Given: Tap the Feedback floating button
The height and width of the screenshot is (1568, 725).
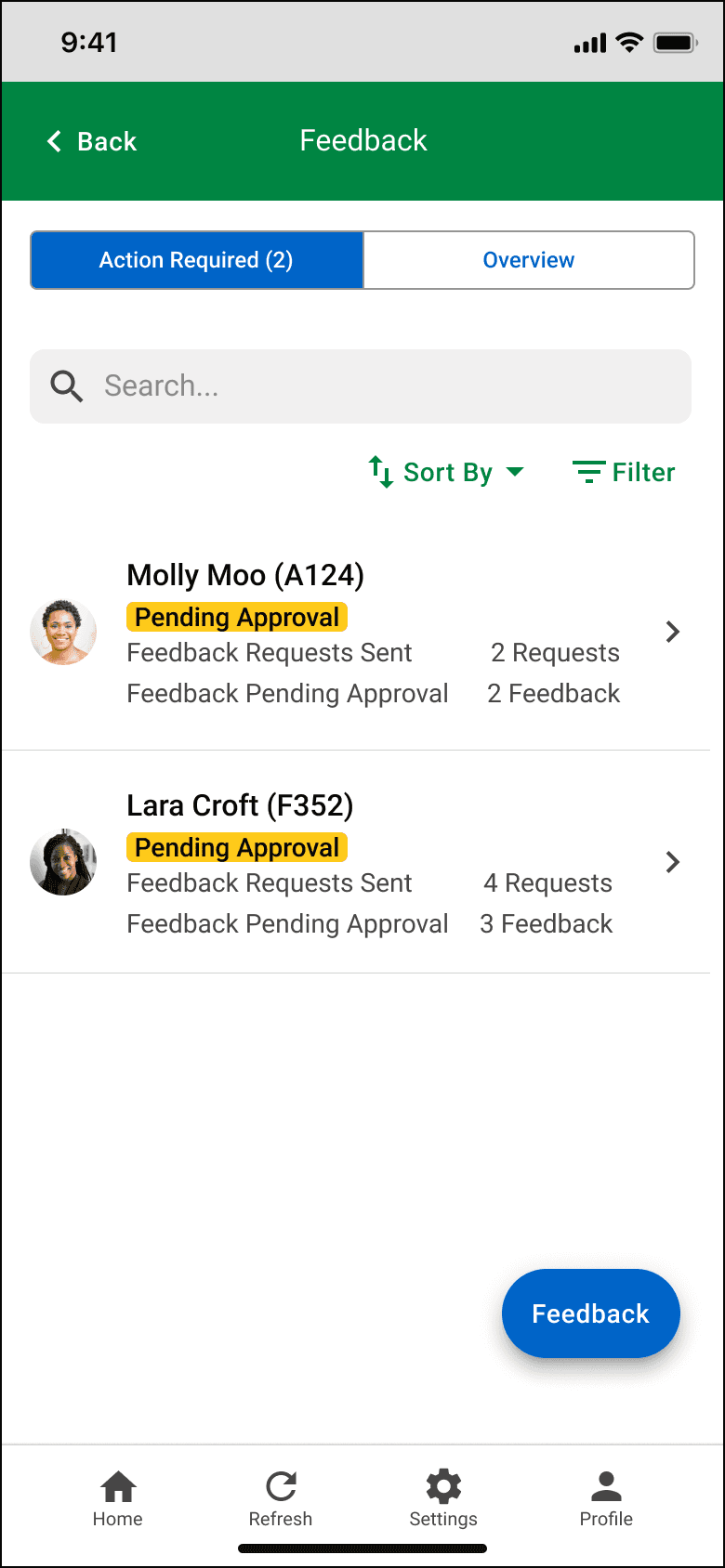Looking at the screenshot, I should (x=589, y=1313).
